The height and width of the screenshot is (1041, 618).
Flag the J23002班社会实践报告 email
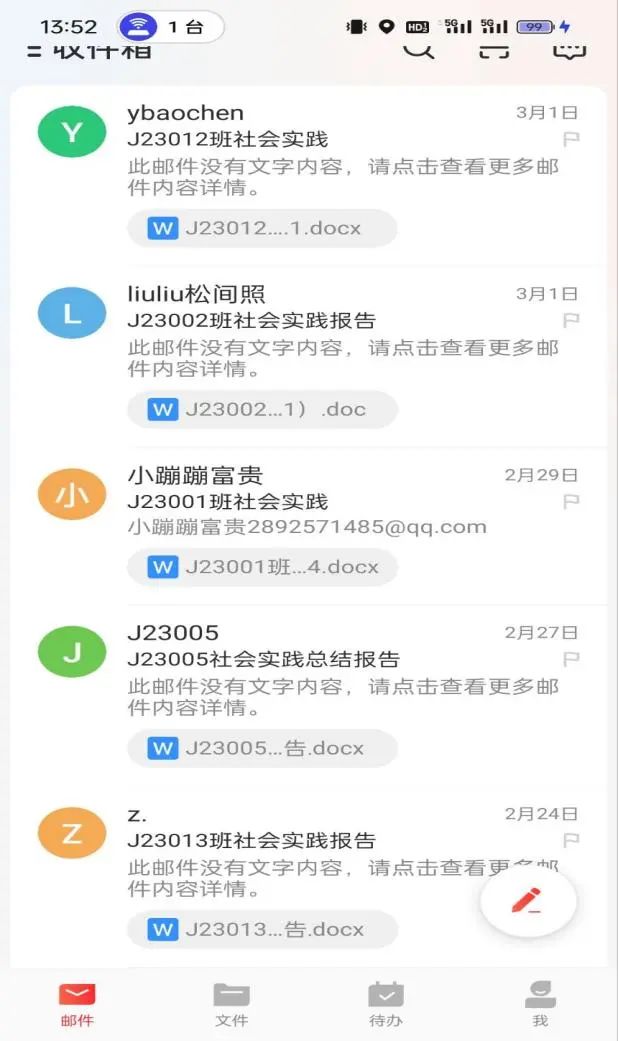pos(571,320)
